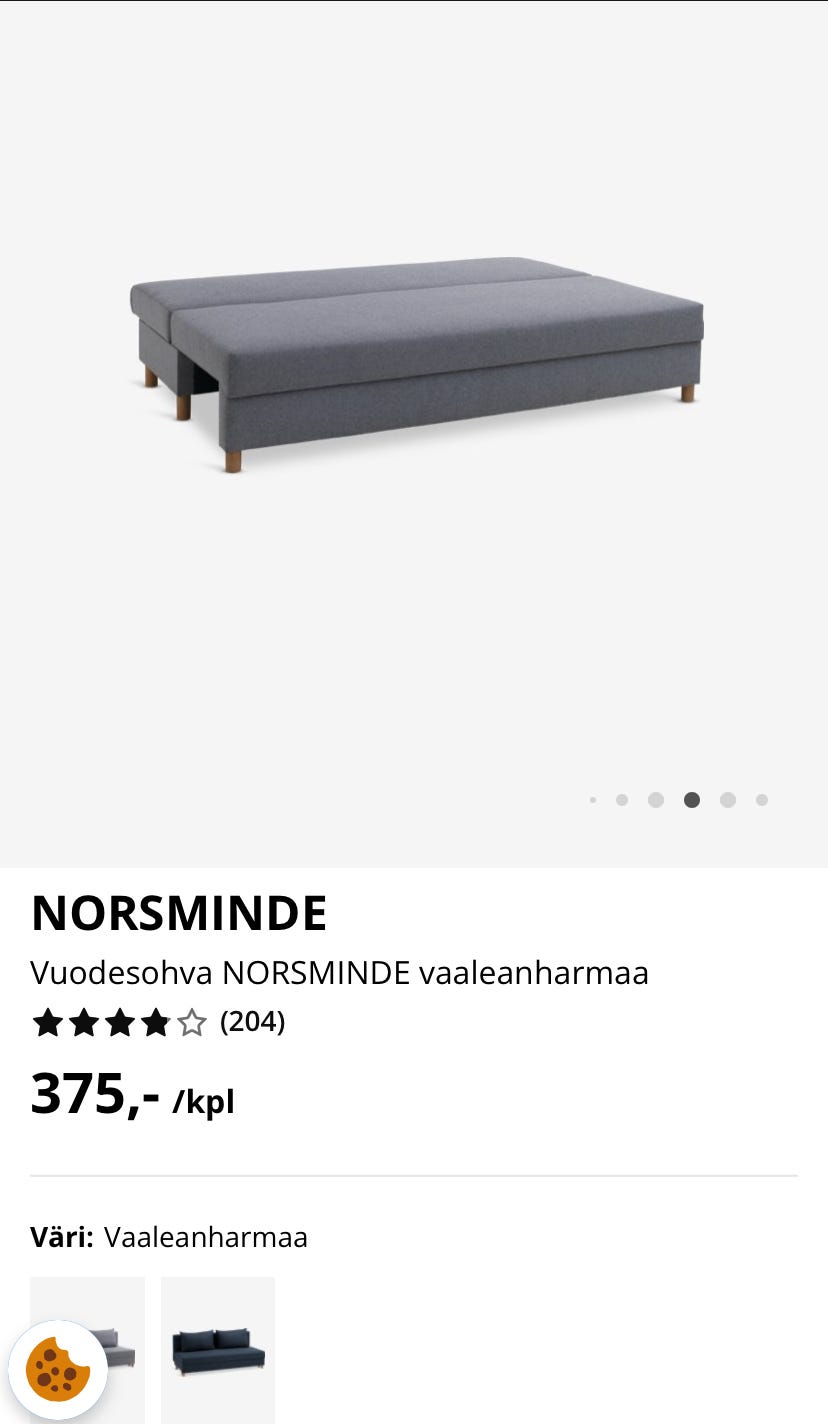The width and height of the screenshot is (828, 1424).
Task: Select the light grey color variant
Action: [x=88, y=1350]
